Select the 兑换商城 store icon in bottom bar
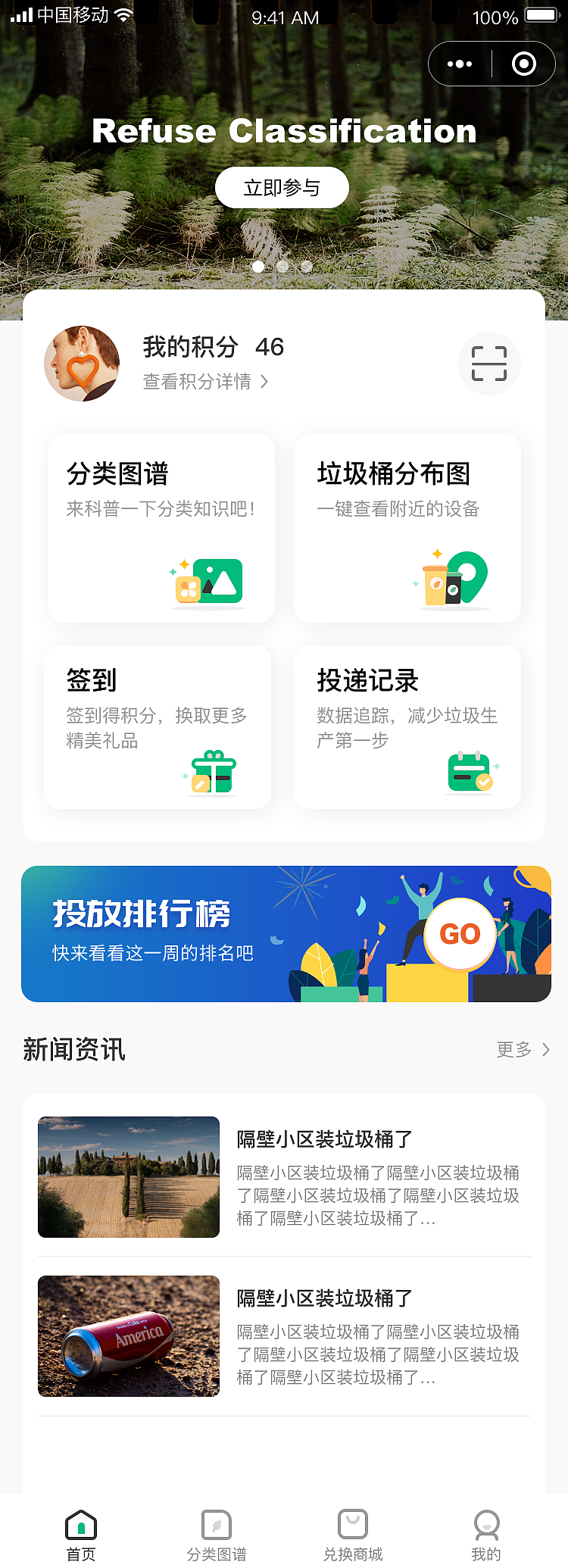 point(351,1524)
